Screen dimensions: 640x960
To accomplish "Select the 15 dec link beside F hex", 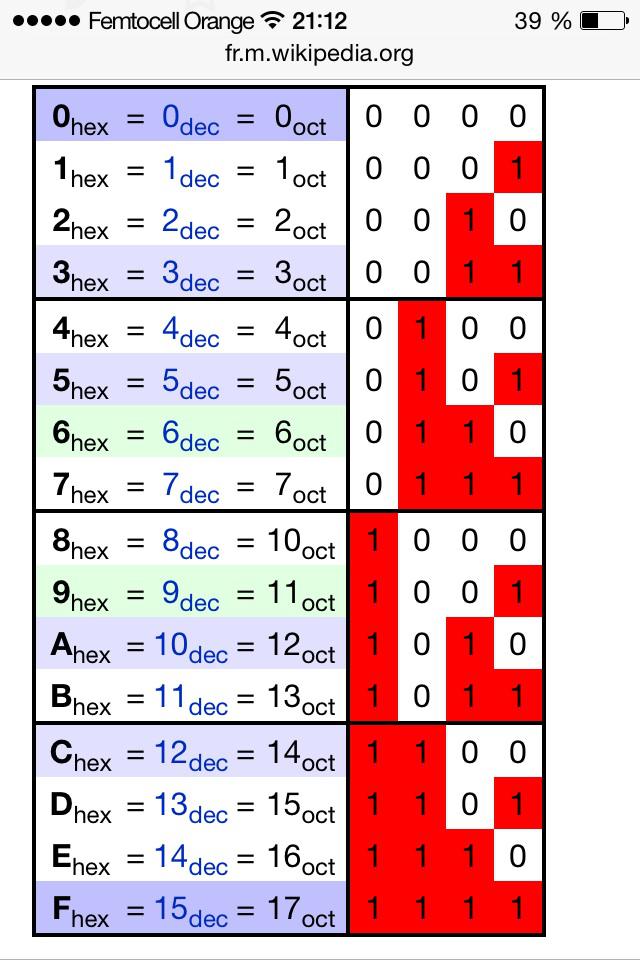I will click(x=190, y=911).
